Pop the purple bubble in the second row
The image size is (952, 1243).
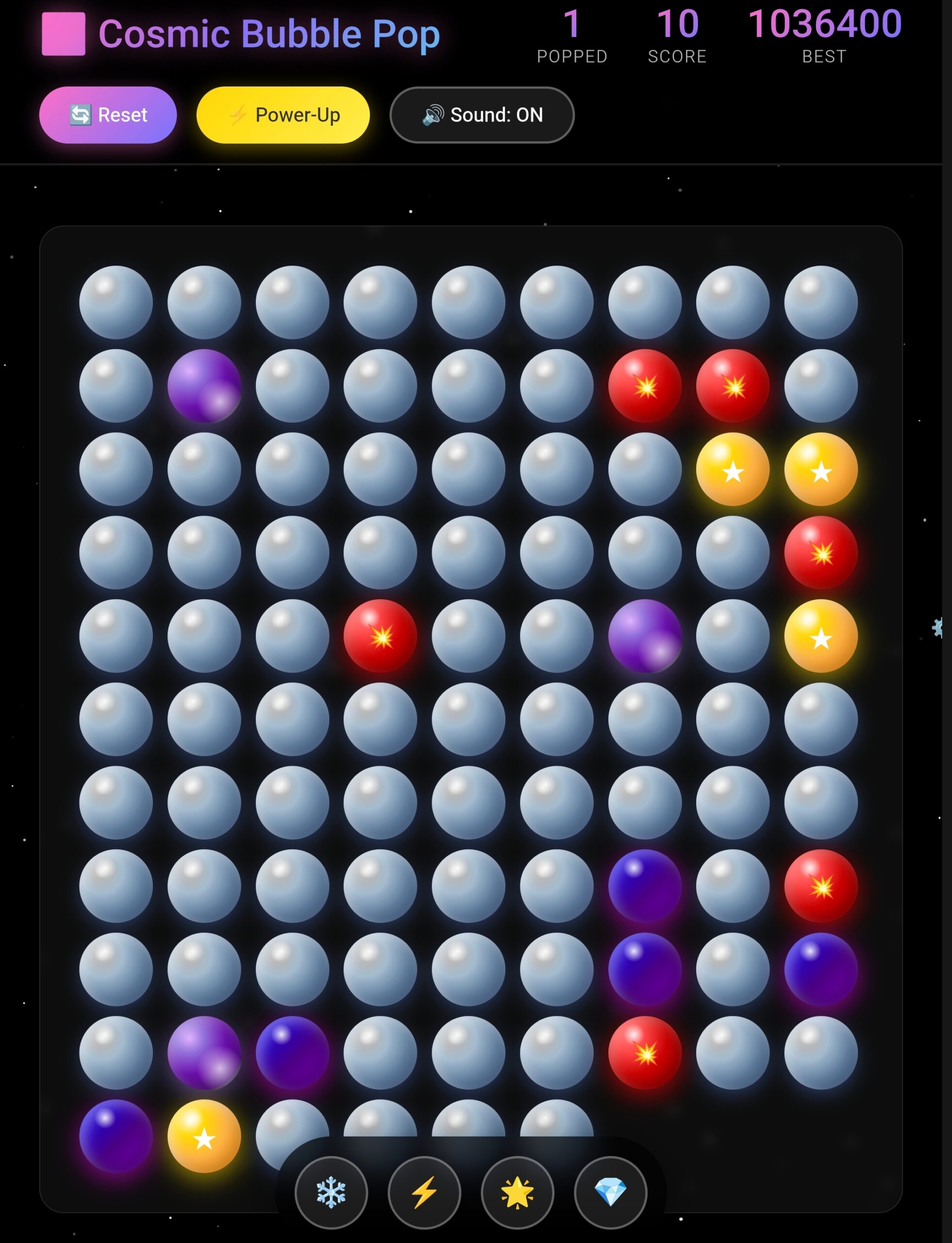(x=204, y=386)
